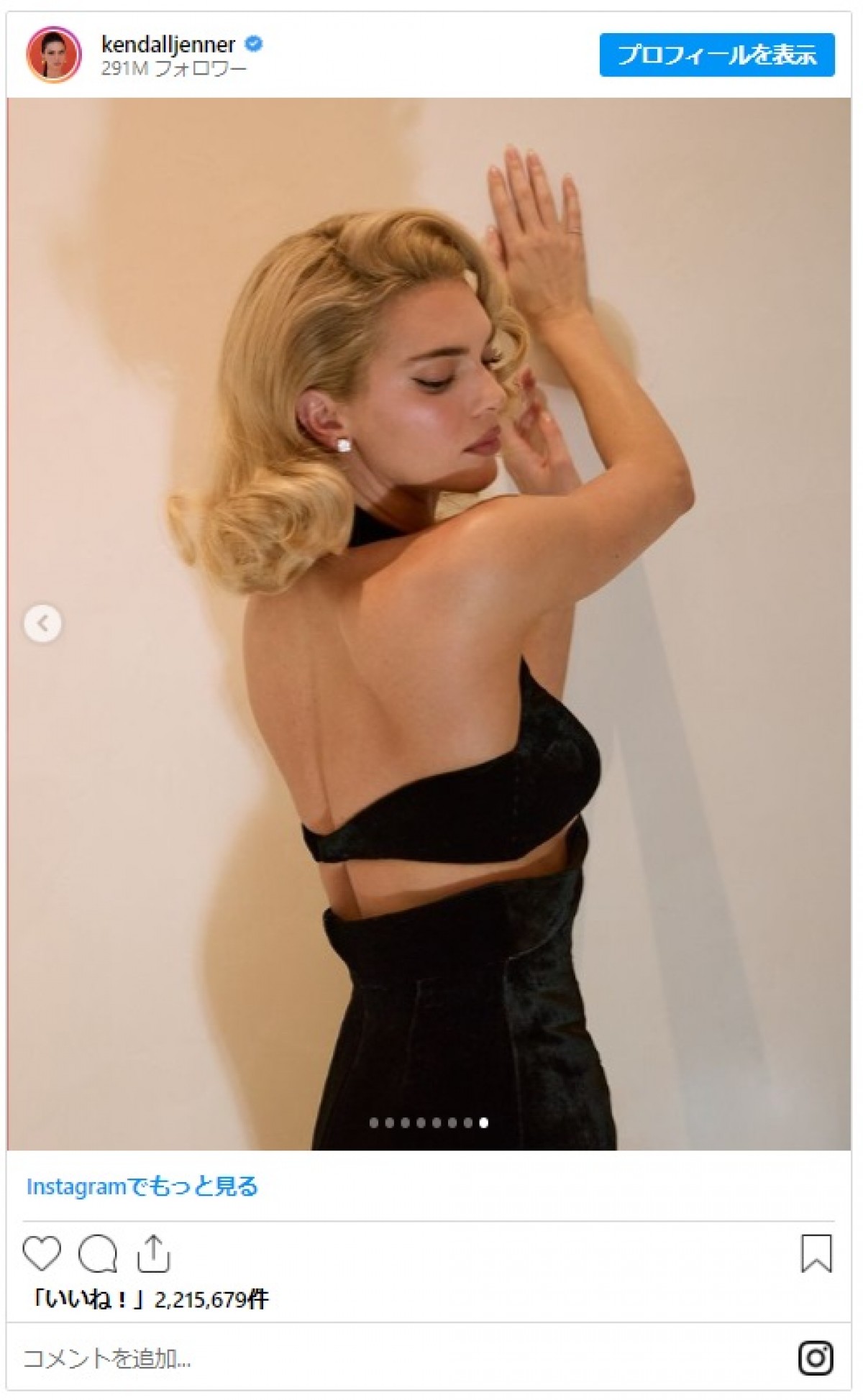
Task: Open the Instagram logo icon
Action: point(816,1358)
